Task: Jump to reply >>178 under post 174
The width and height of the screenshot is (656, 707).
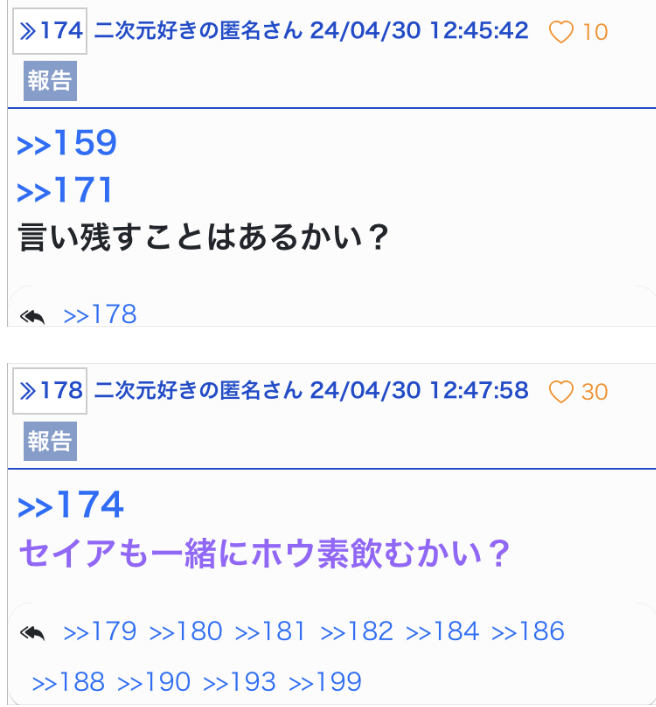Action: click(x=99, y=314)
